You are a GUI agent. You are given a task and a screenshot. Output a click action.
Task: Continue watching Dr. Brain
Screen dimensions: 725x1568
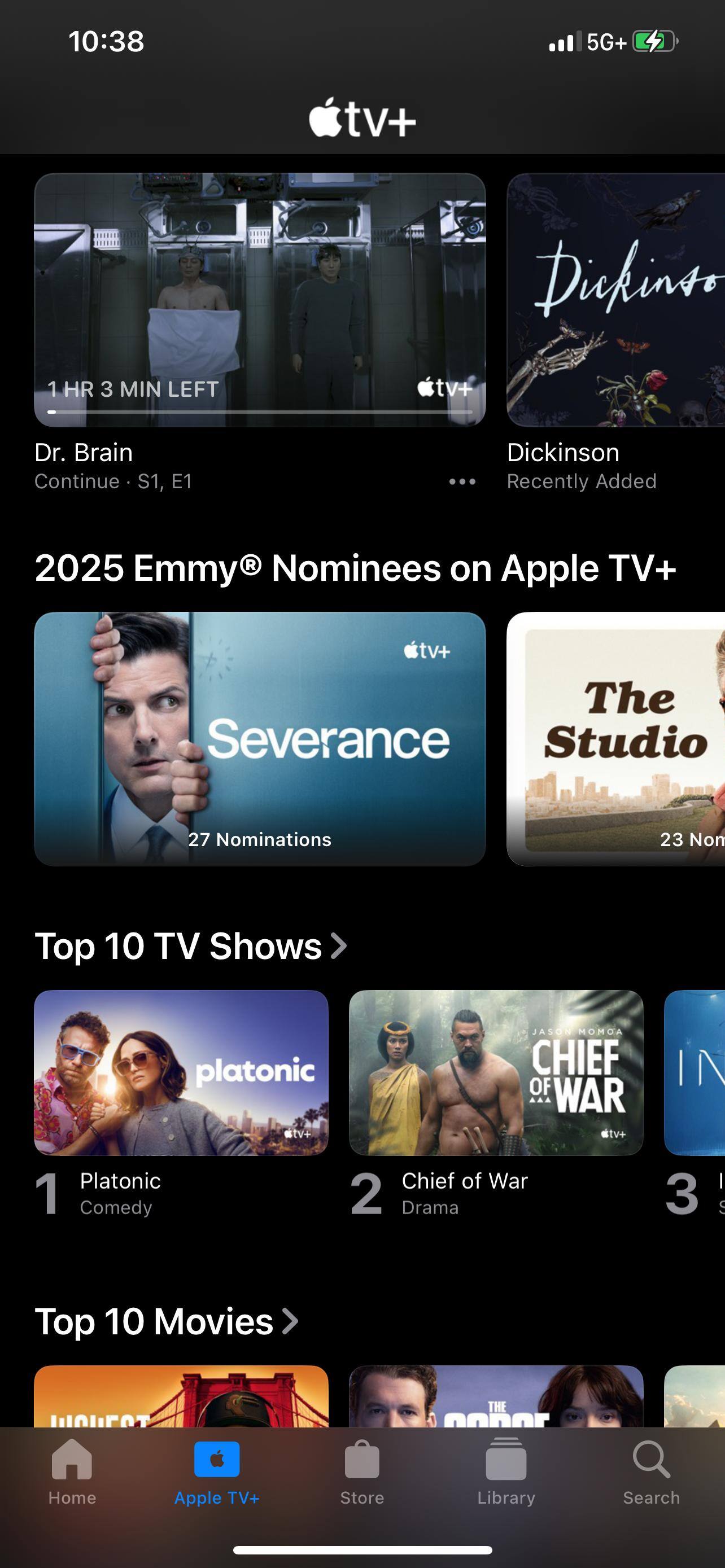pyautogui.click(x=260, y=300)
